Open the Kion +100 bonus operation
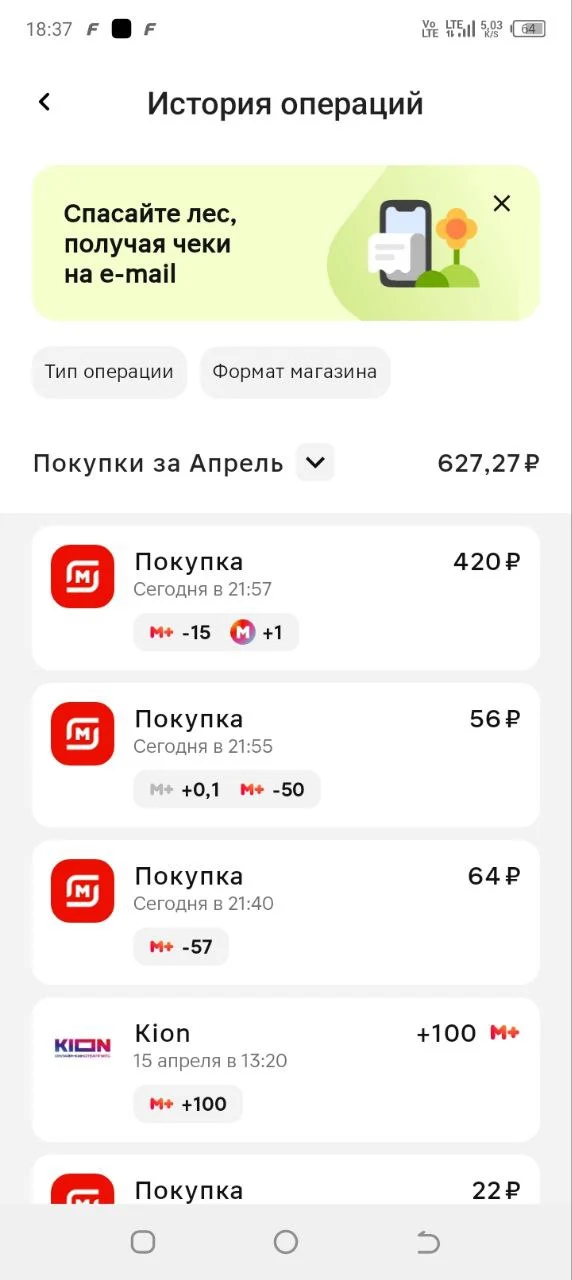 286,1069
